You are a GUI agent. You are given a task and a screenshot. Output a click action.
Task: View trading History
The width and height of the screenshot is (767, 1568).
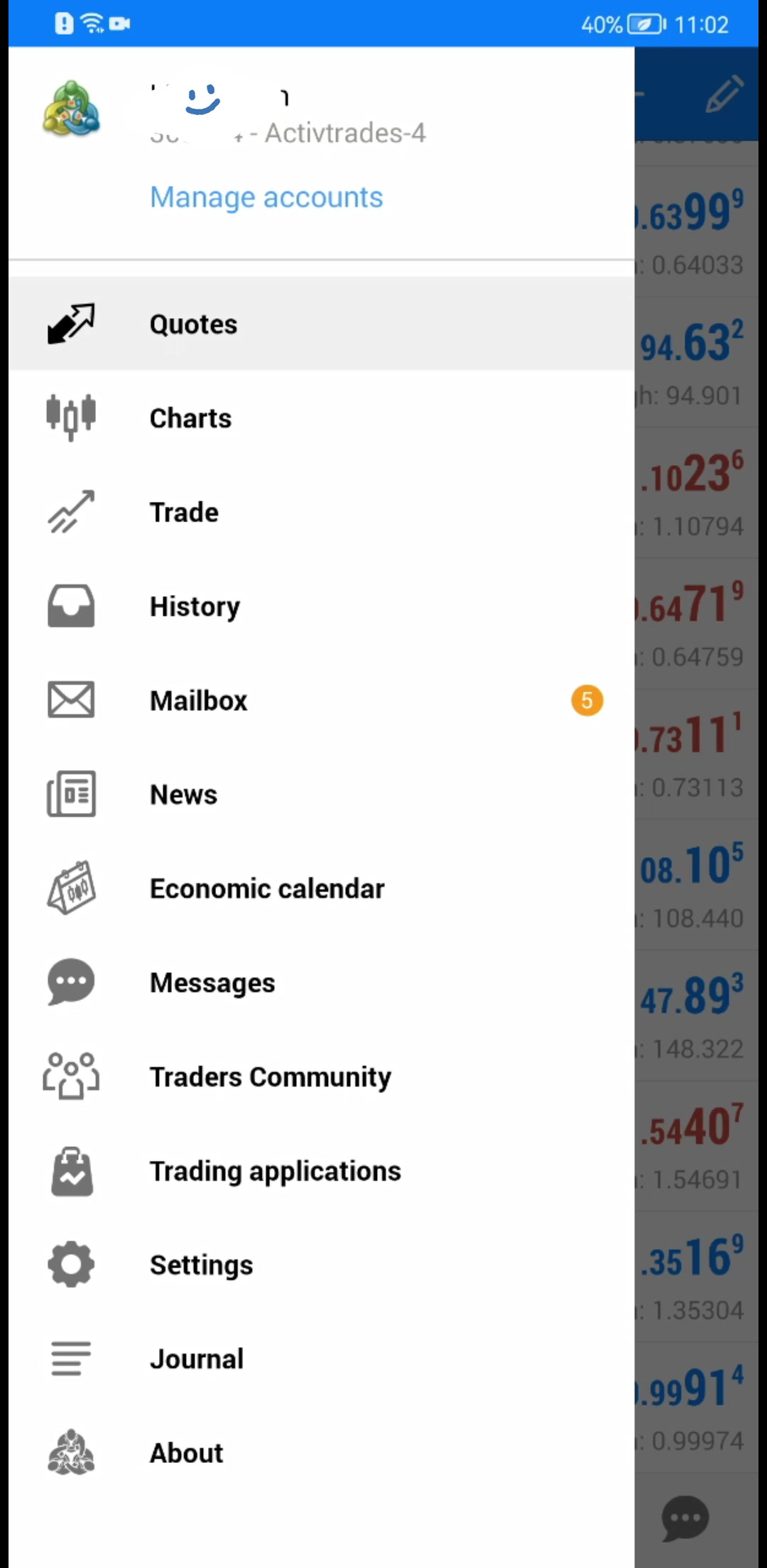(195, 606)
